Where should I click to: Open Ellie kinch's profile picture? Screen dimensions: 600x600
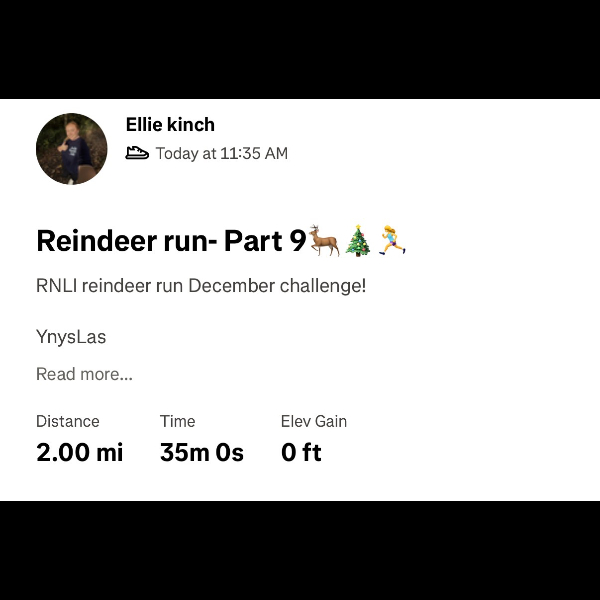[x=71, y=148]
